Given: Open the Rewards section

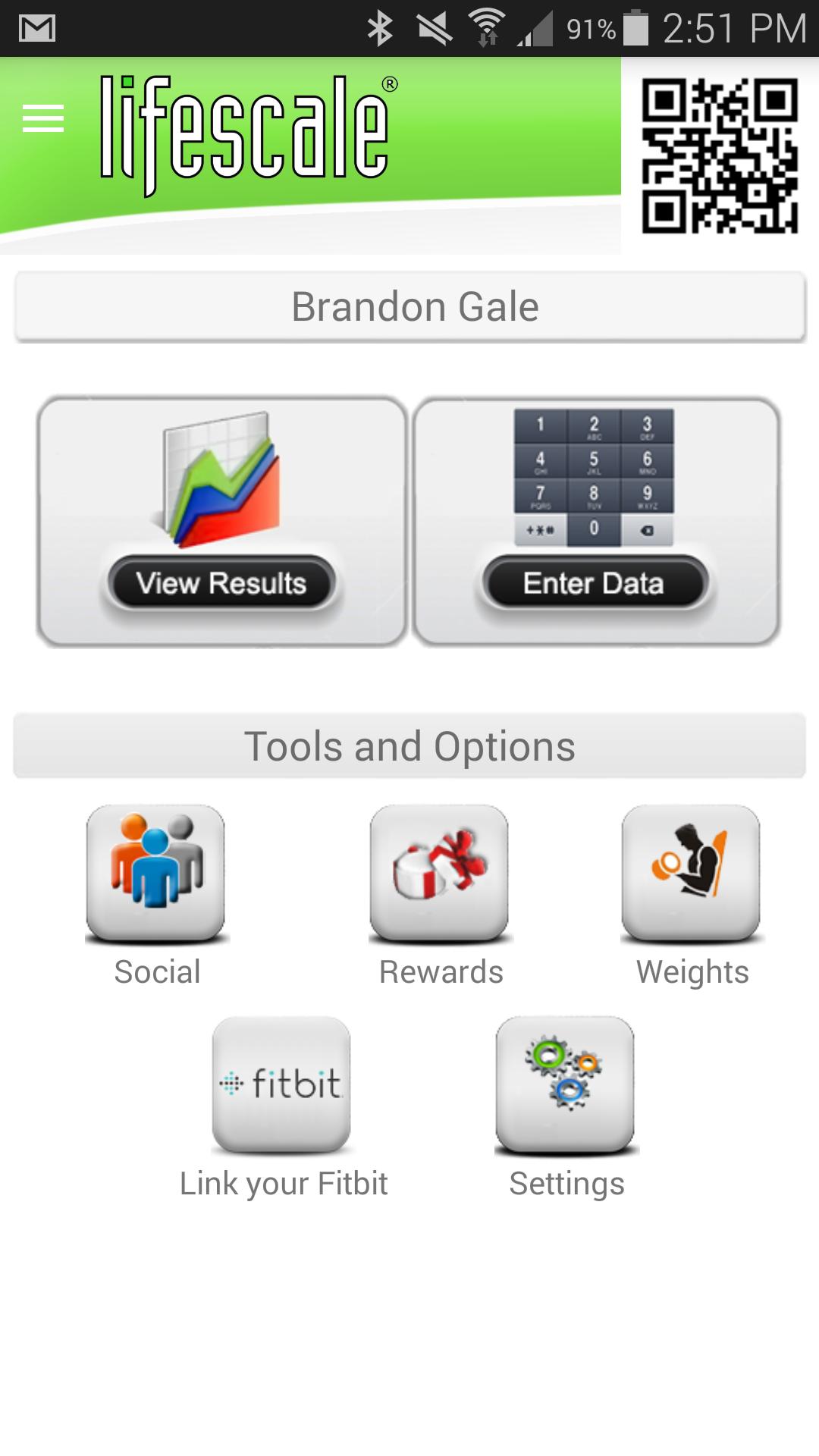Looking at the screenshot, I should [440, 874].
